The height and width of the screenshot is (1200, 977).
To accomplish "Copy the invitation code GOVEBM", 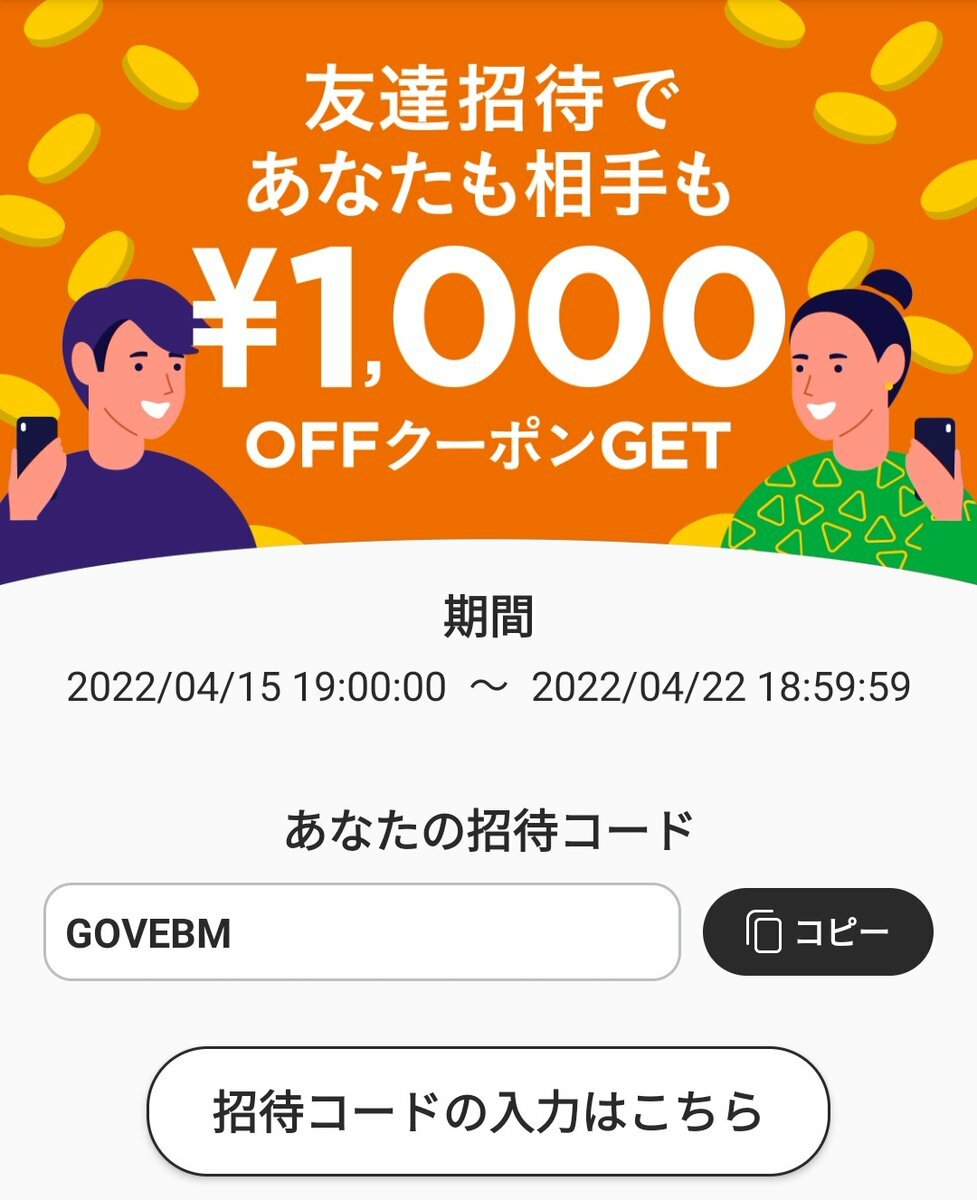I will point(817,932).
